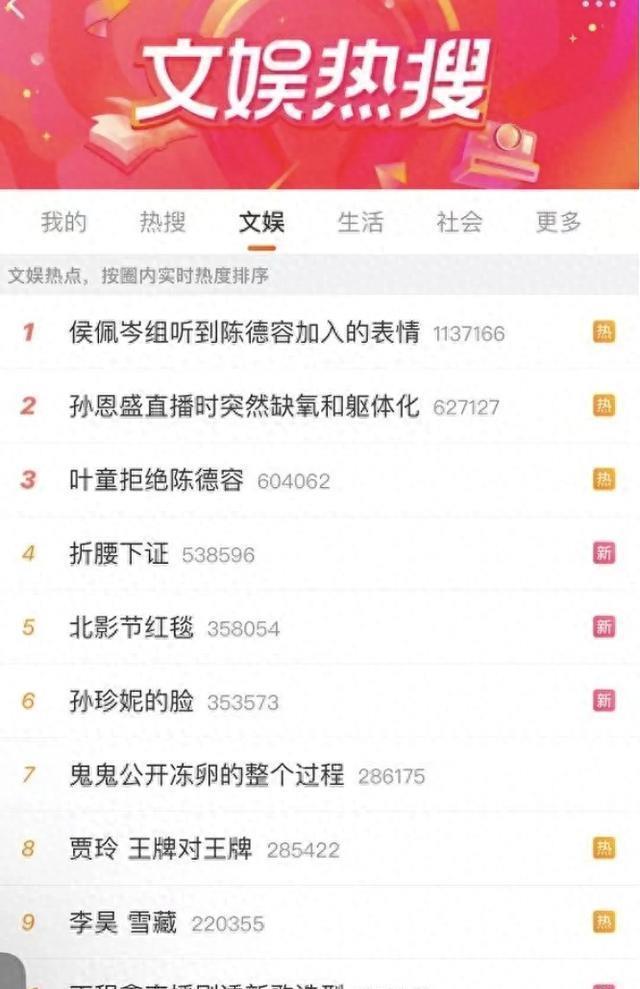View the 北影节红毯 trending topic

coord(131,628)
